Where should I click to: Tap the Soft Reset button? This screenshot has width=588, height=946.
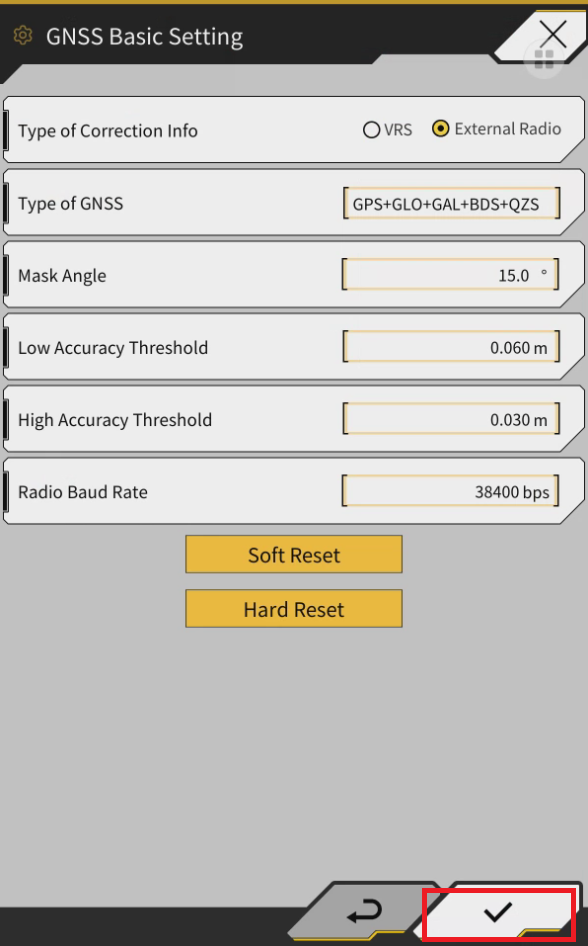coord(294,554)
